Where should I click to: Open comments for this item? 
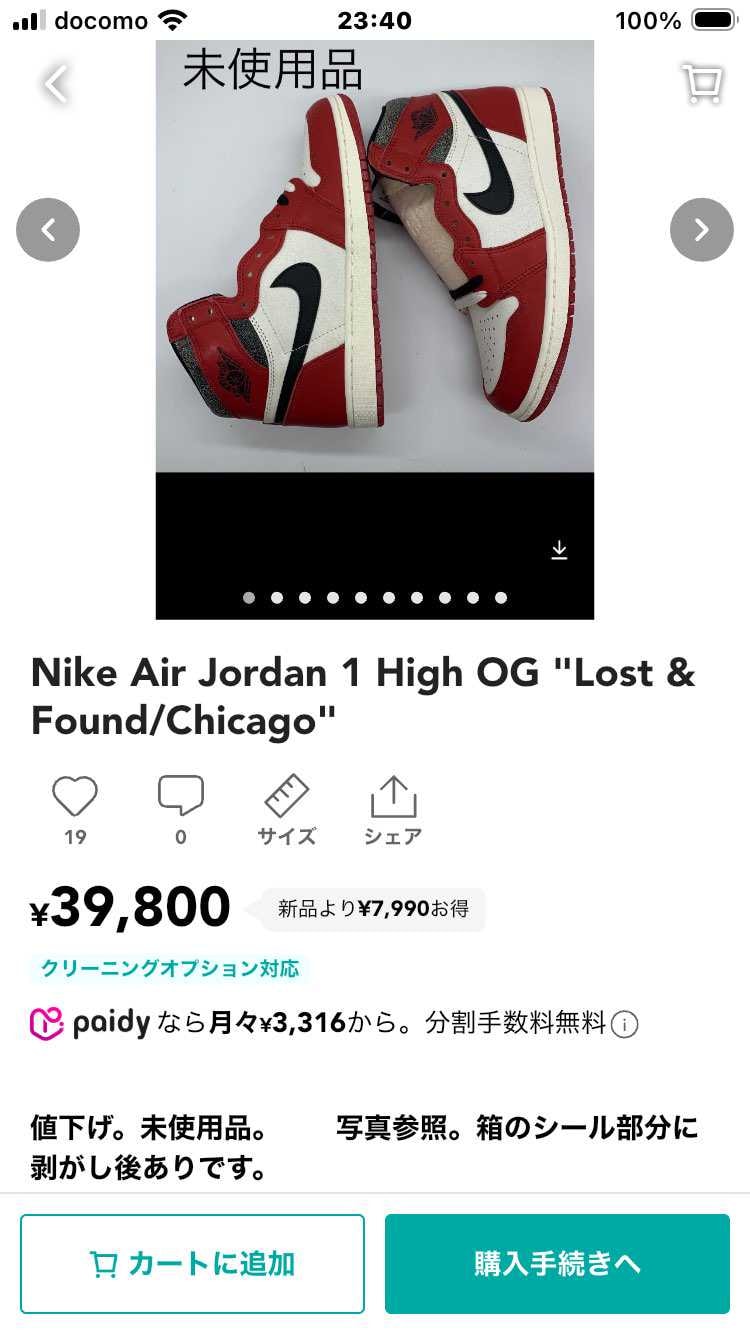[181, 797]
